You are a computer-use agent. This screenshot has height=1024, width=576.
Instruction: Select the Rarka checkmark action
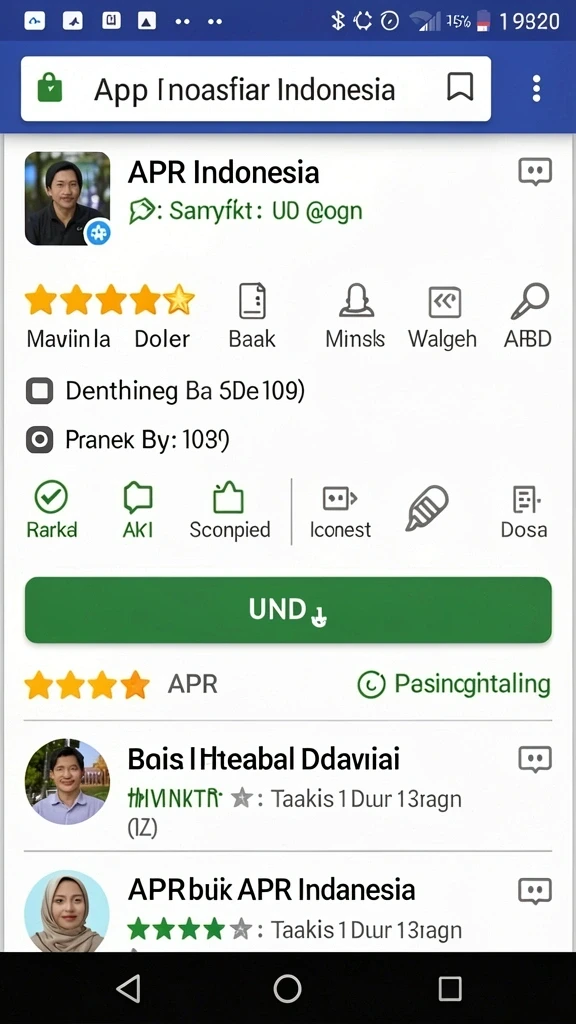(52, 509)
